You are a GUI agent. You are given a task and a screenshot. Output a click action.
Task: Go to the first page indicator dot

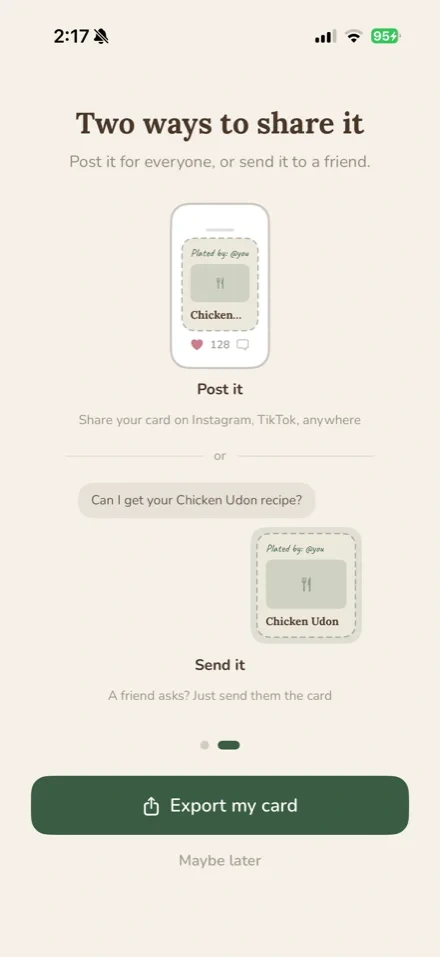coord(204,745)
